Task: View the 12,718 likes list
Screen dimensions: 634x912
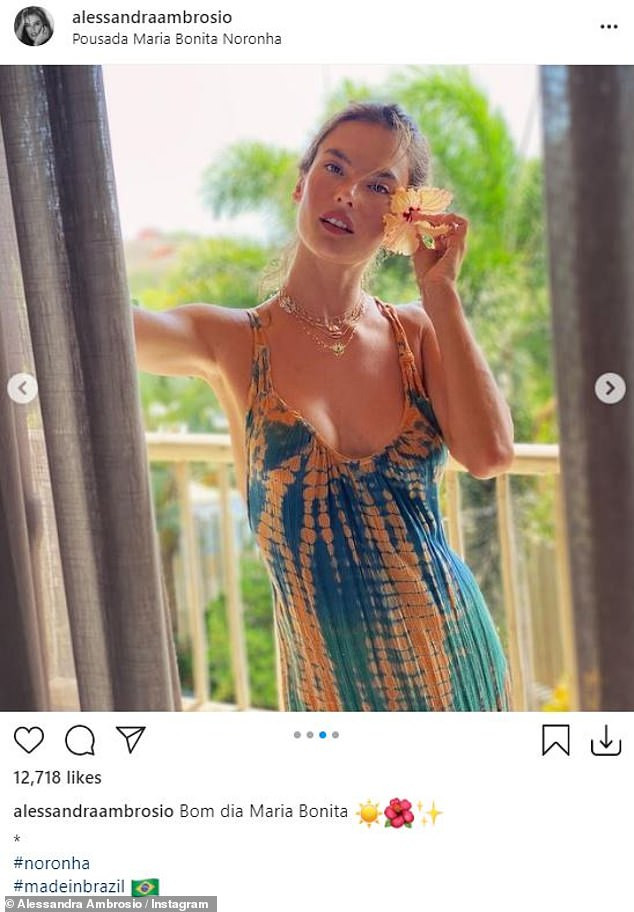Action: (x=57, y=777)
